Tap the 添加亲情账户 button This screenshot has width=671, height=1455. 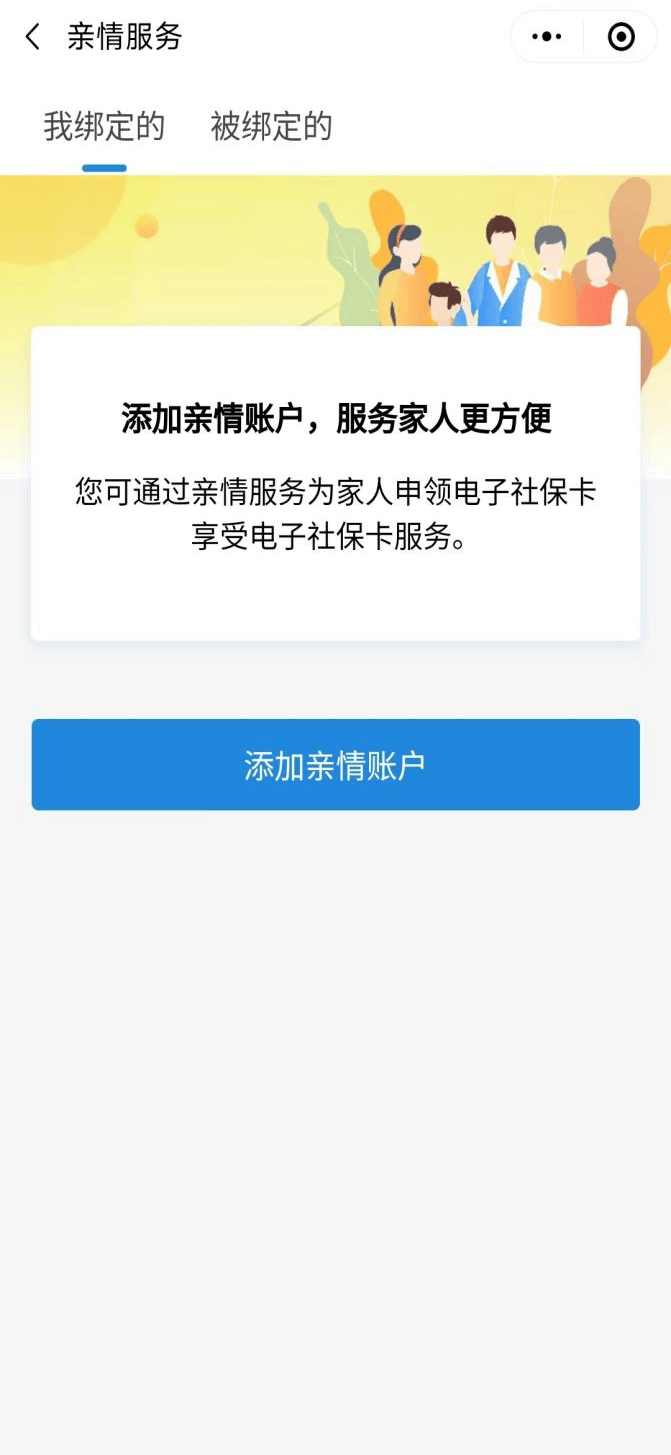[x=335, y=765]
